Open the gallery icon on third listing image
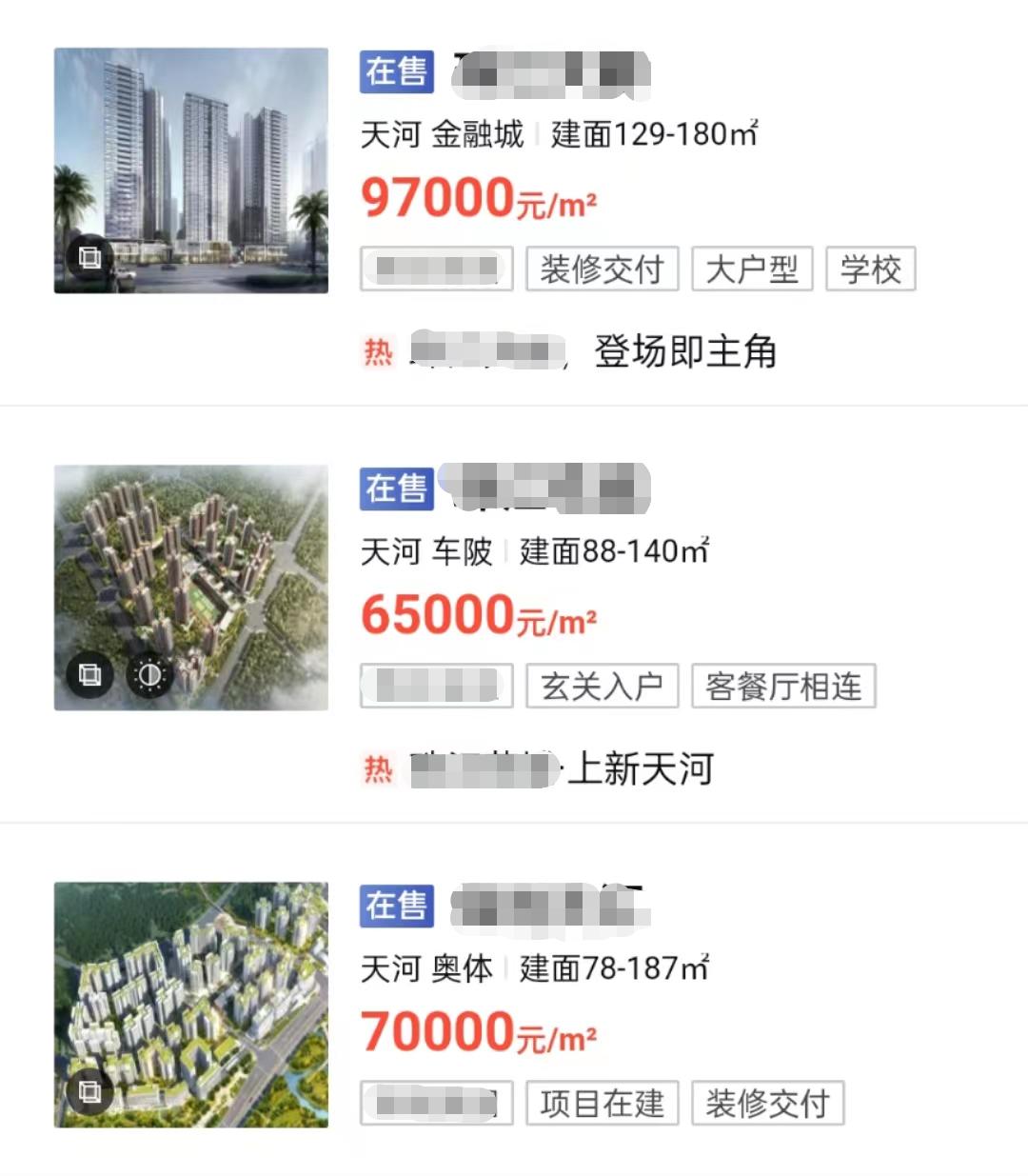 pyautogui.click(x=89, y=1093)
